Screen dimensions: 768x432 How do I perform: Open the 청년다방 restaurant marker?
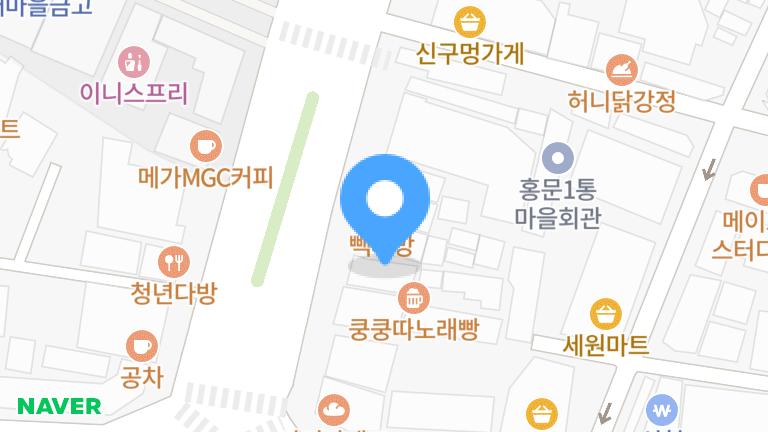[x=173, y=262]
